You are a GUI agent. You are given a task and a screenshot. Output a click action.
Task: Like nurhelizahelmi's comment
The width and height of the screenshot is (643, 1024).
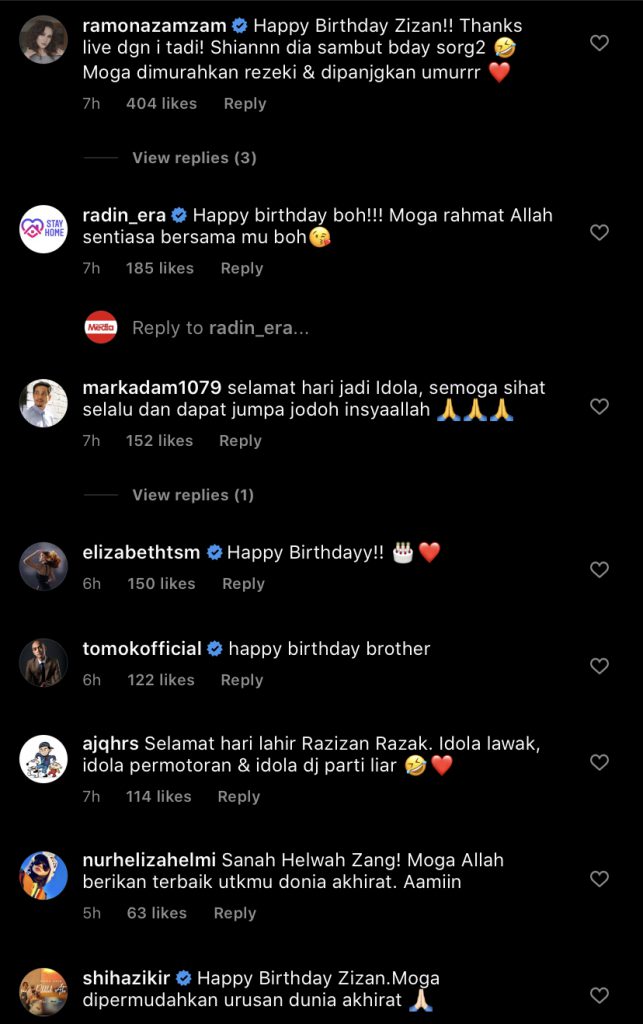click(x=599, y=879)
